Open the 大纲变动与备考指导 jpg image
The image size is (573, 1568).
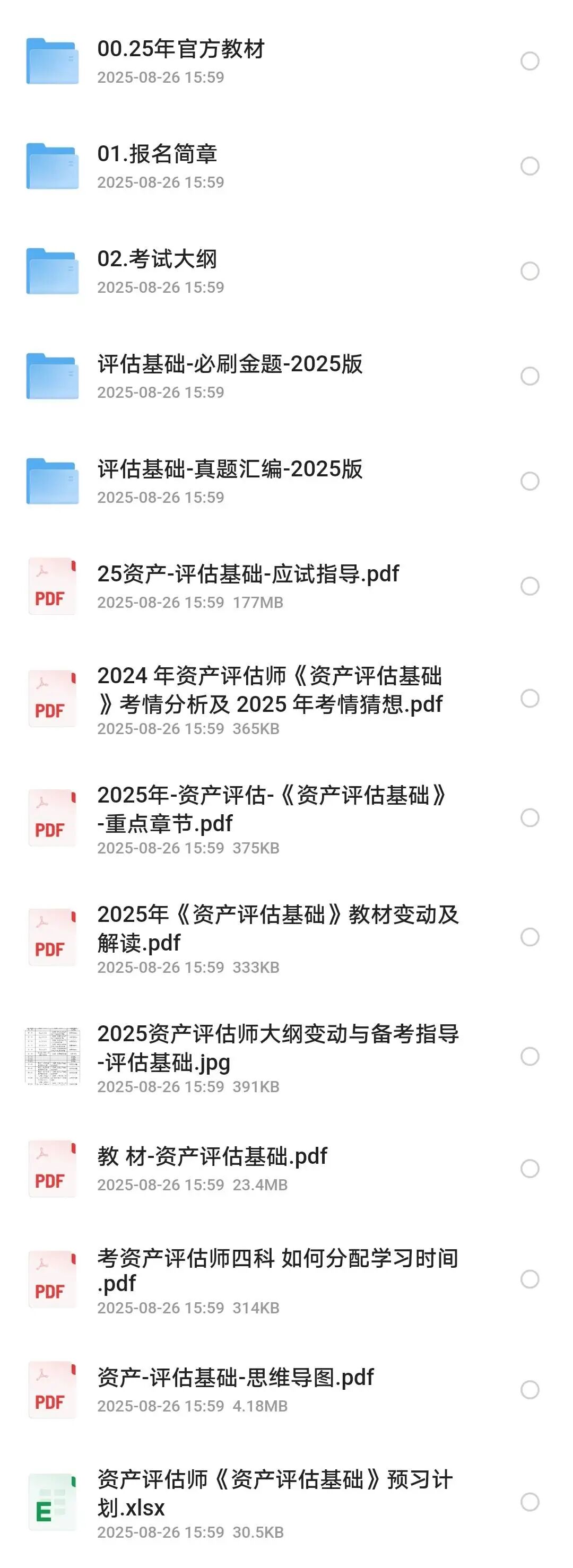(x=277, y=1048)
